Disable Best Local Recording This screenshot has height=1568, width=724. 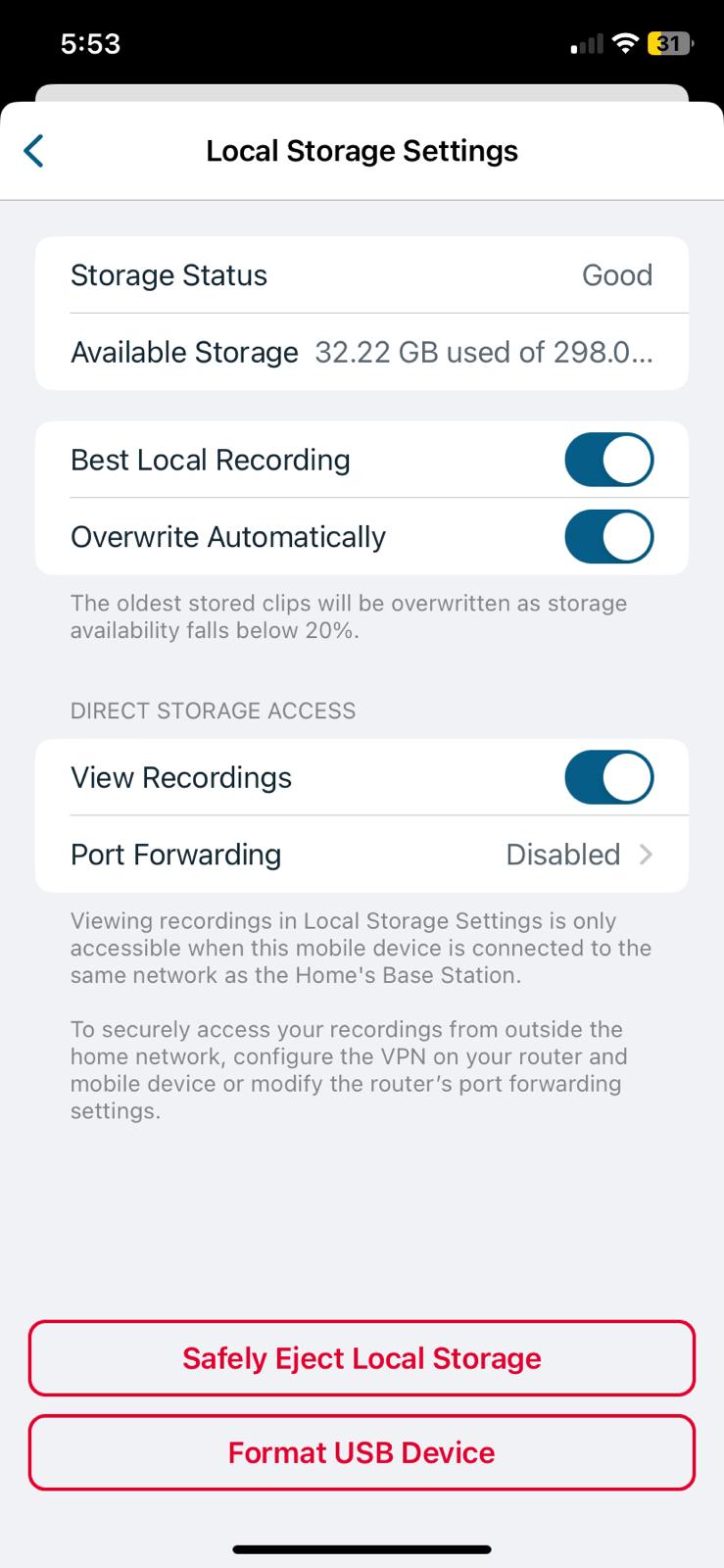coord(608,459)
